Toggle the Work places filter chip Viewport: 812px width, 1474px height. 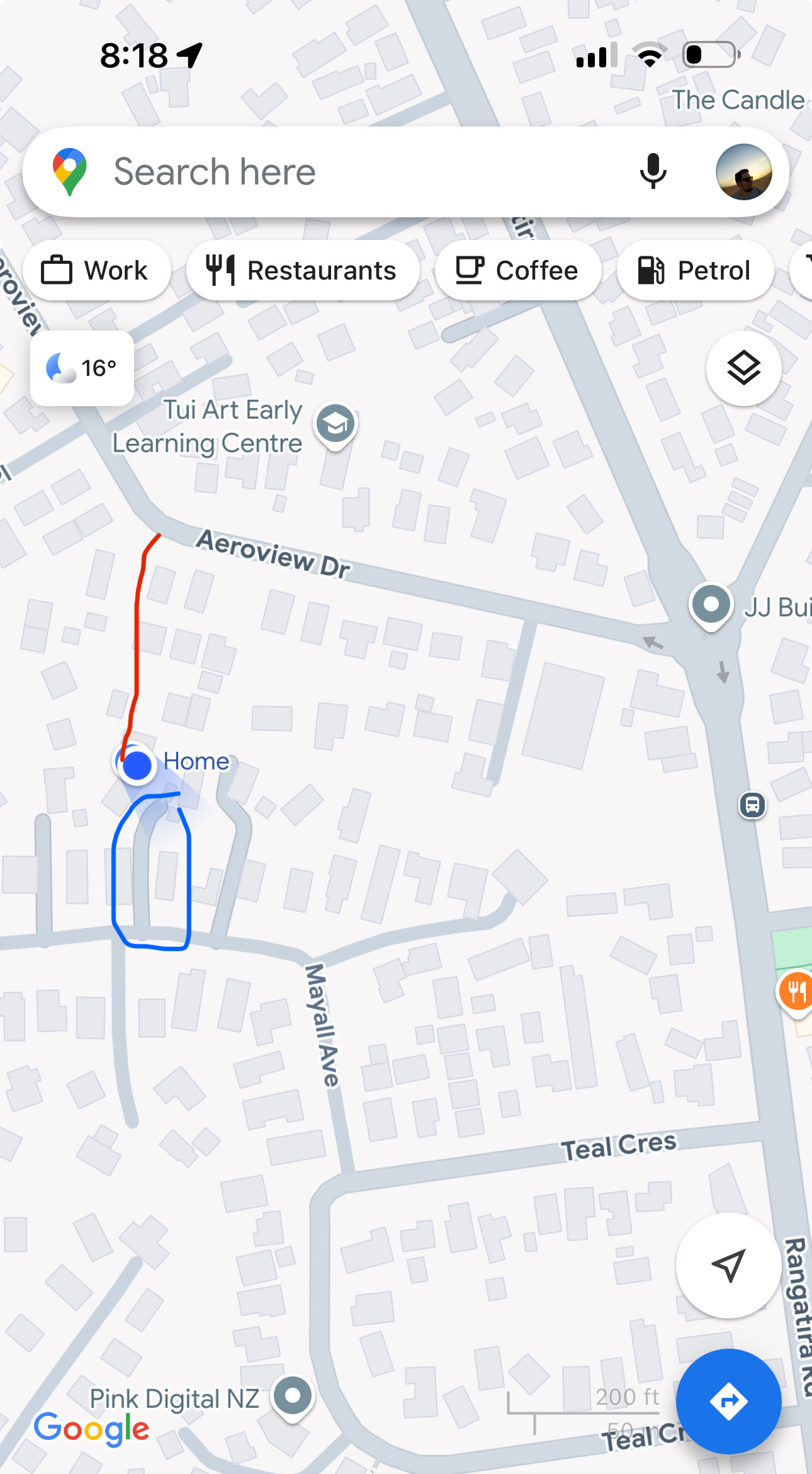[x=97, y=269]
